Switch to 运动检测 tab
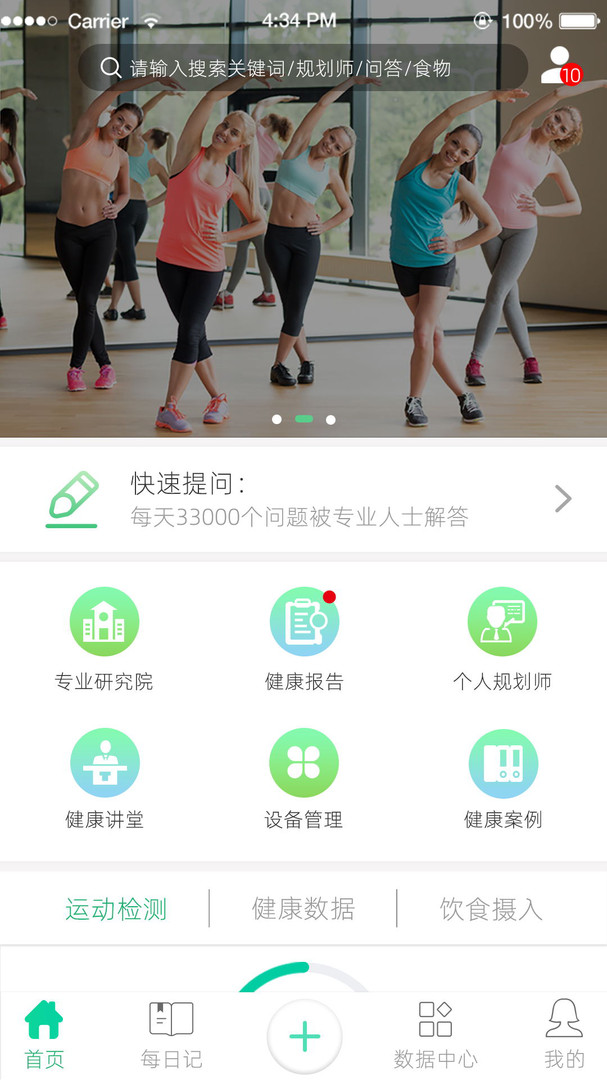Screen dimensions: 607x1080 tap(116, 908)
